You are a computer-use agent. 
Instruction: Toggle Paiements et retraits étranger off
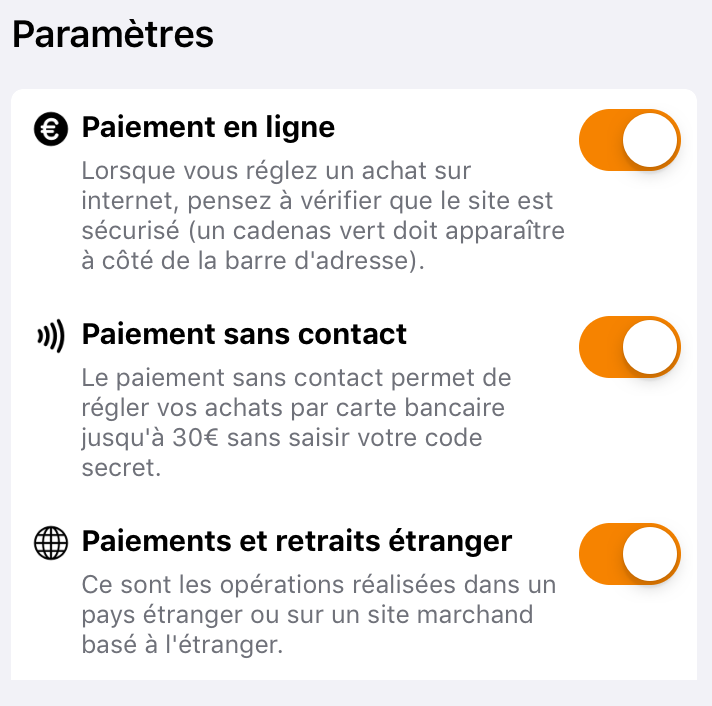coord(629,553)
